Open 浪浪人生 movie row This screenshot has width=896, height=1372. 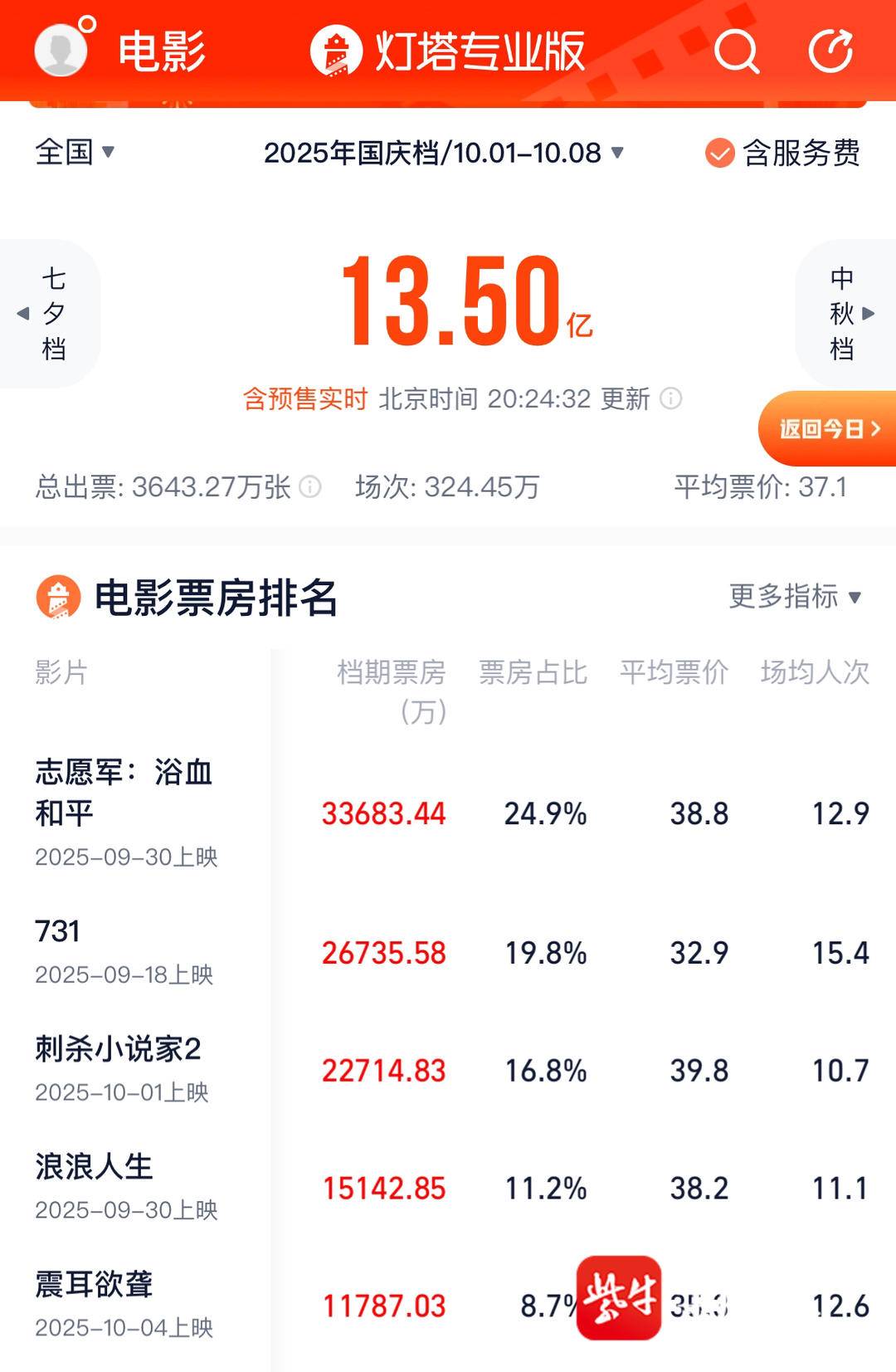click(x=124, y=1187)
